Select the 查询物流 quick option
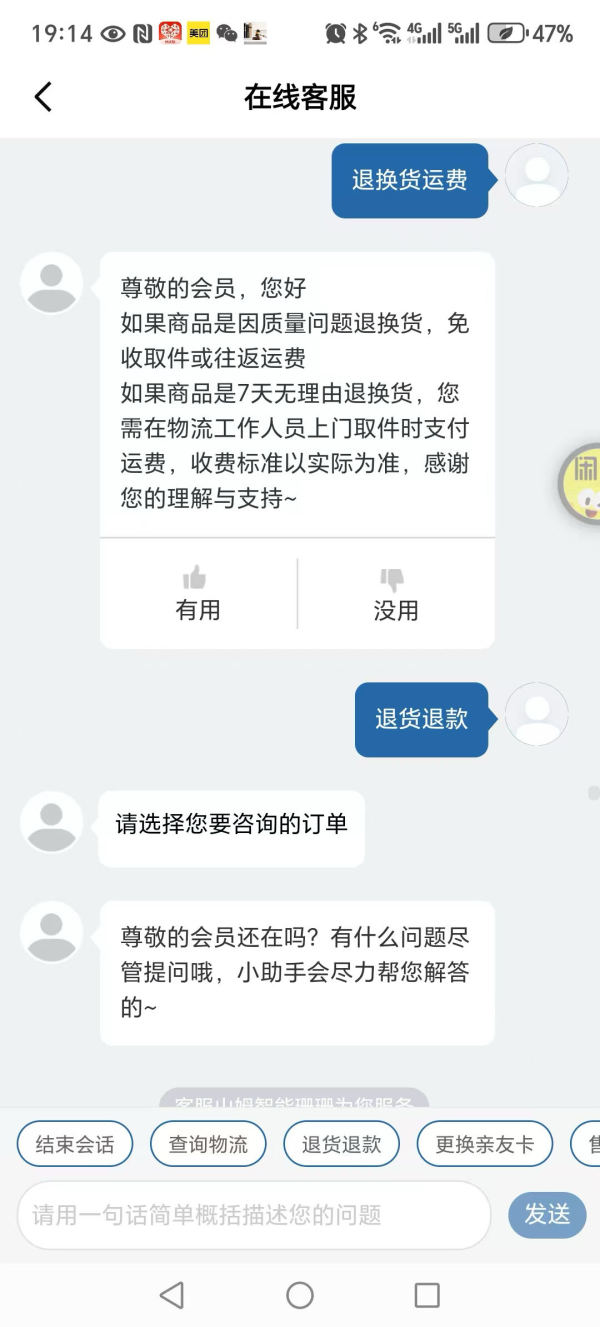 (208, 1144)
